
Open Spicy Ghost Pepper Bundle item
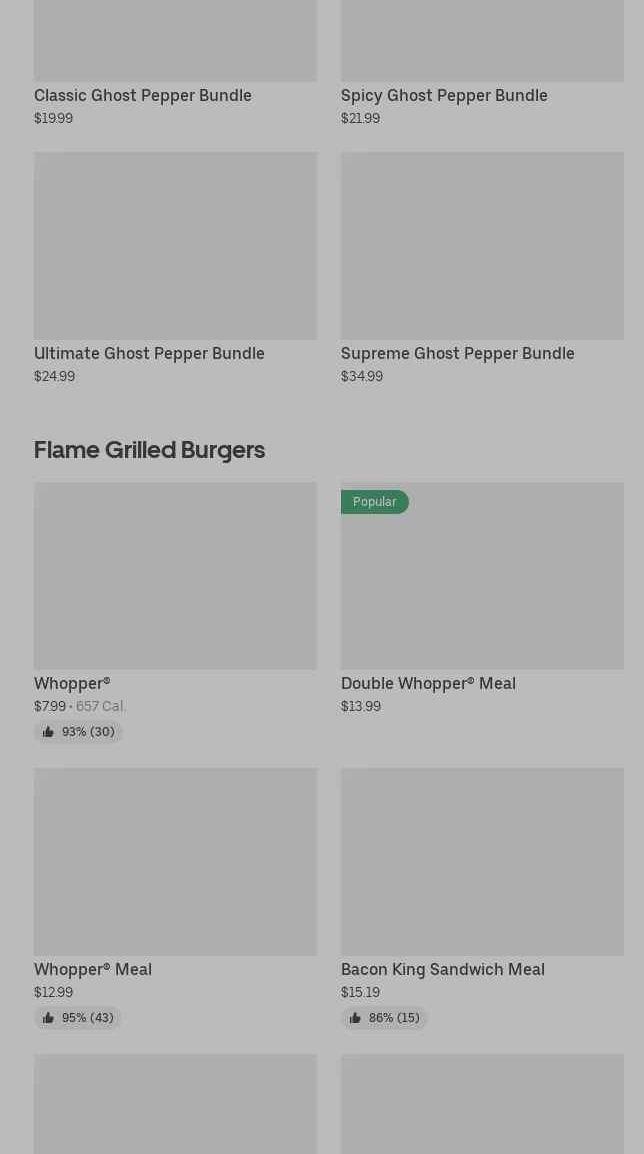[482, 60]
